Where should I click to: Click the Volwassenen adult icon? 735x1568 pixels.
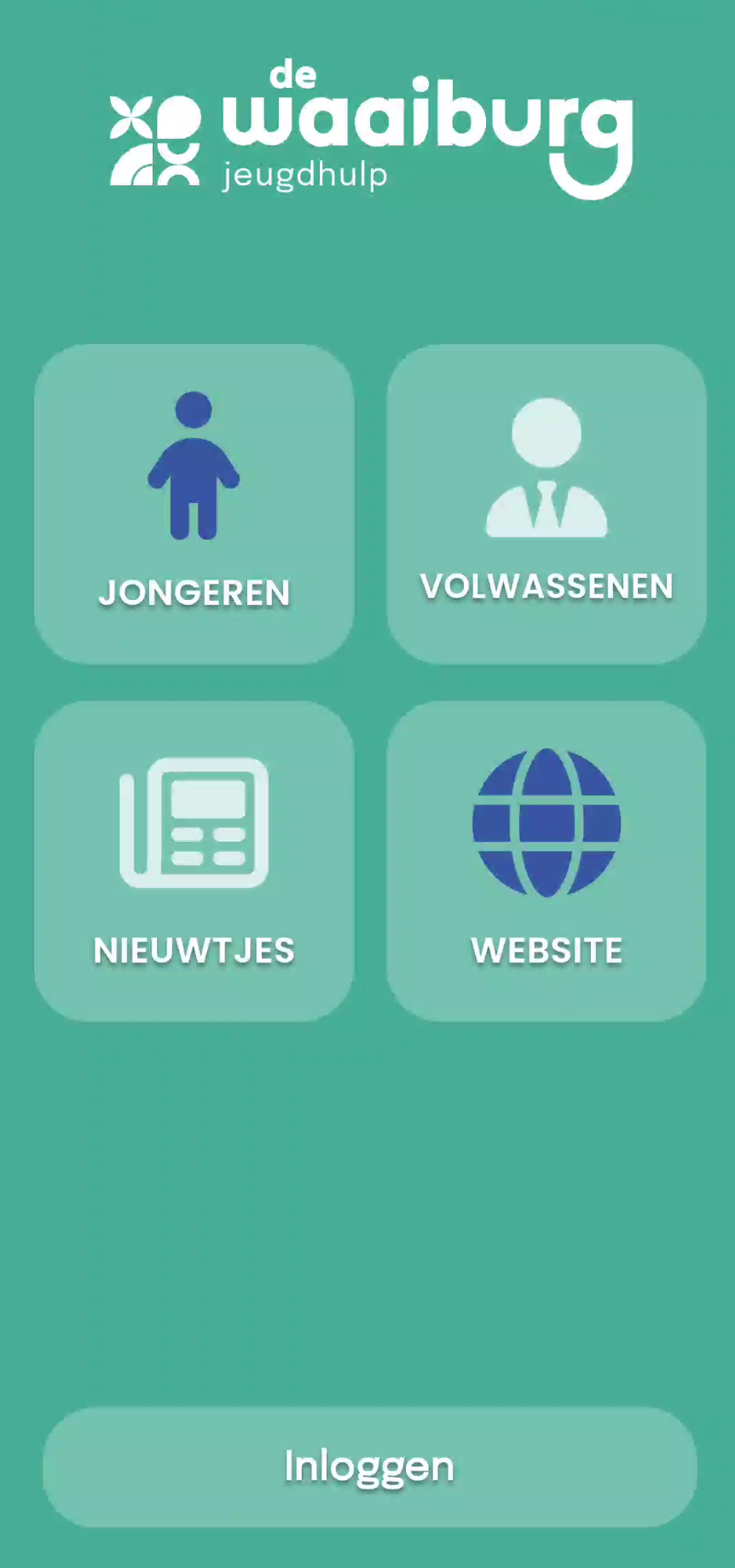pos(546,469)
